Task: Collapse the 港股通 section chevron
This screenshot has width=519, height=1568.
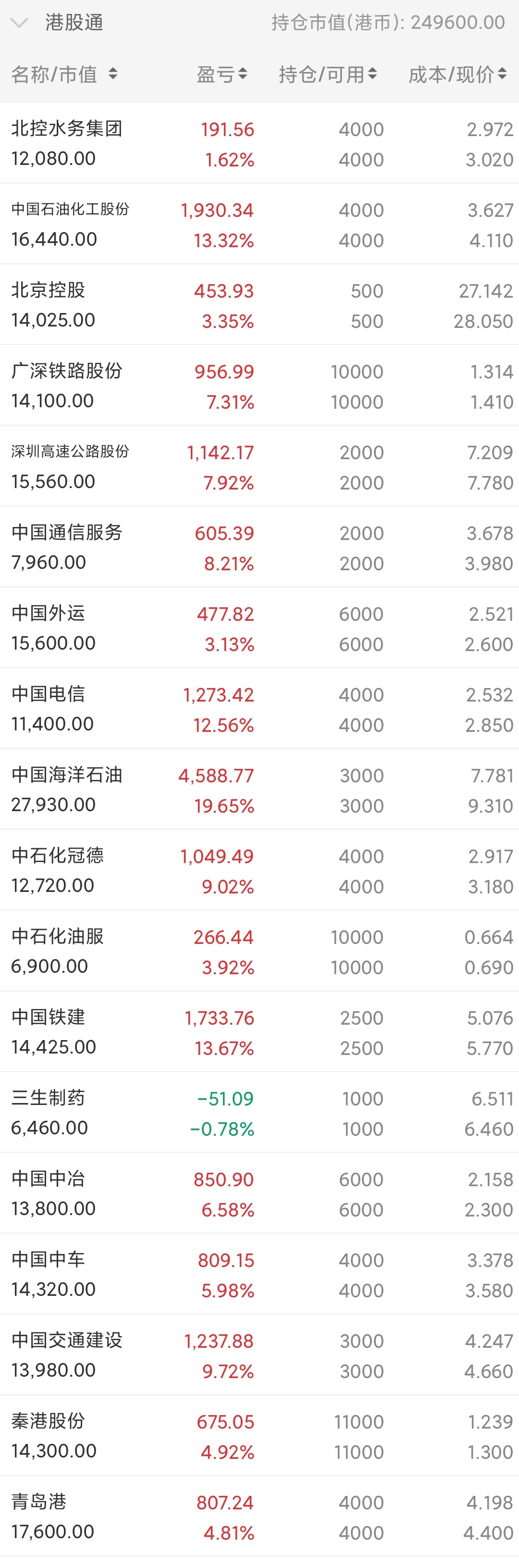Action: [x=20, y=23]
